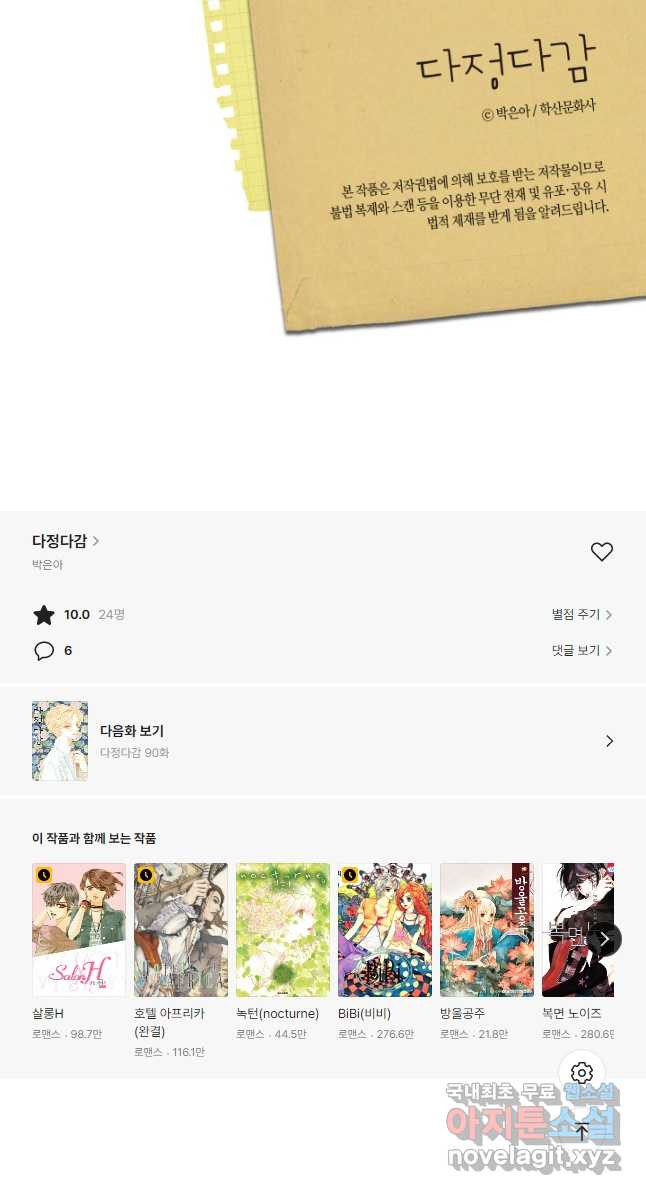Open the 방울공주 recommended work
646x1195 pixels.
pyautogui.click(x=487, y=930)
